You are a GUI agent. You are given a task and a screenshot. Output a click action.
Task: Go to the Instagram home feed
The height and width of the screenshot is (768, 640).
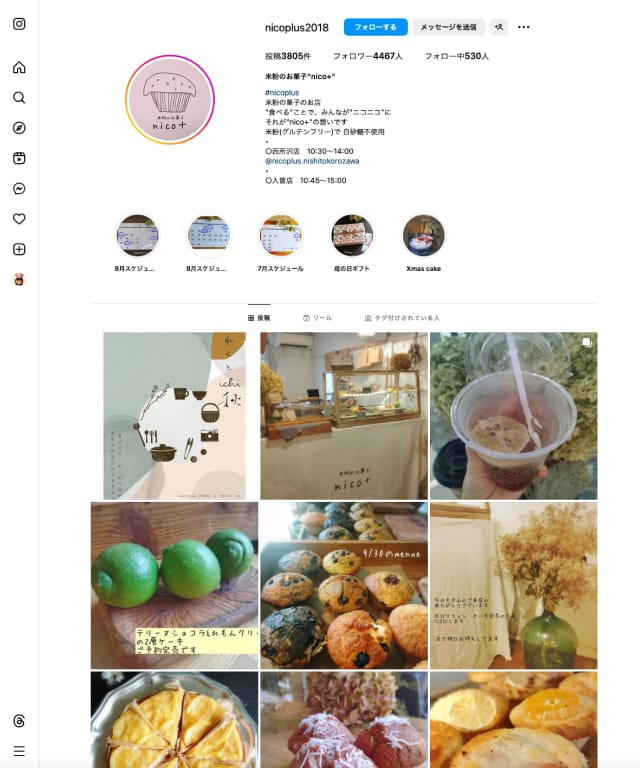click(19, 67)
